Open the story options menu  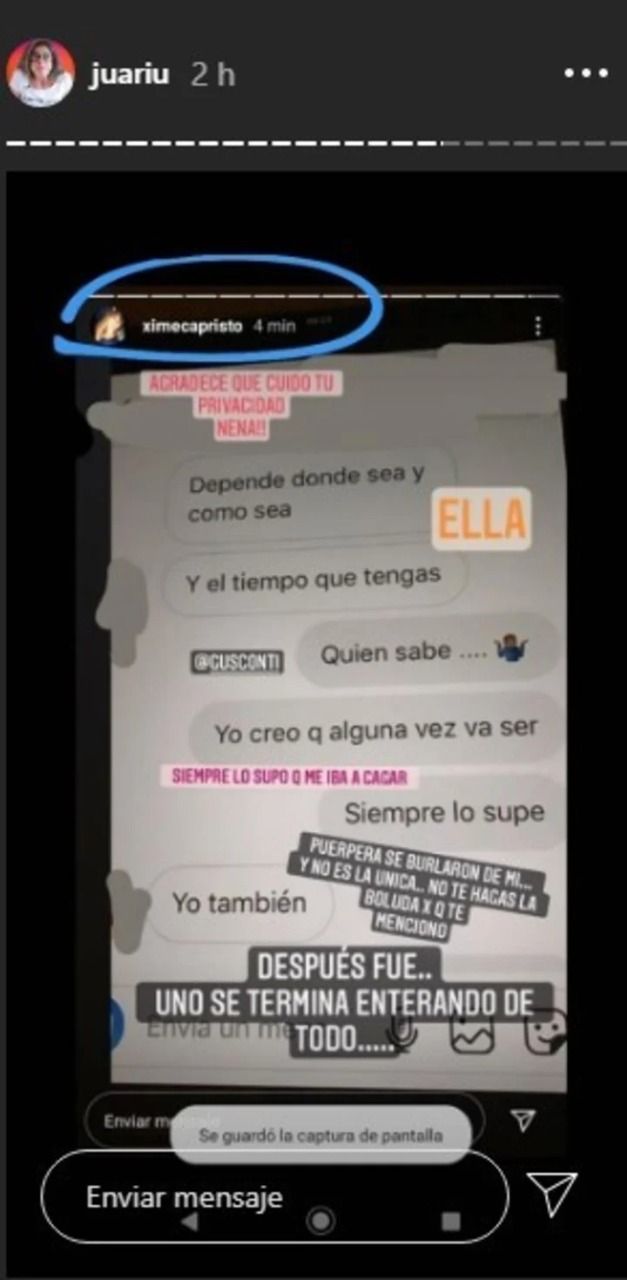point(585,74)
